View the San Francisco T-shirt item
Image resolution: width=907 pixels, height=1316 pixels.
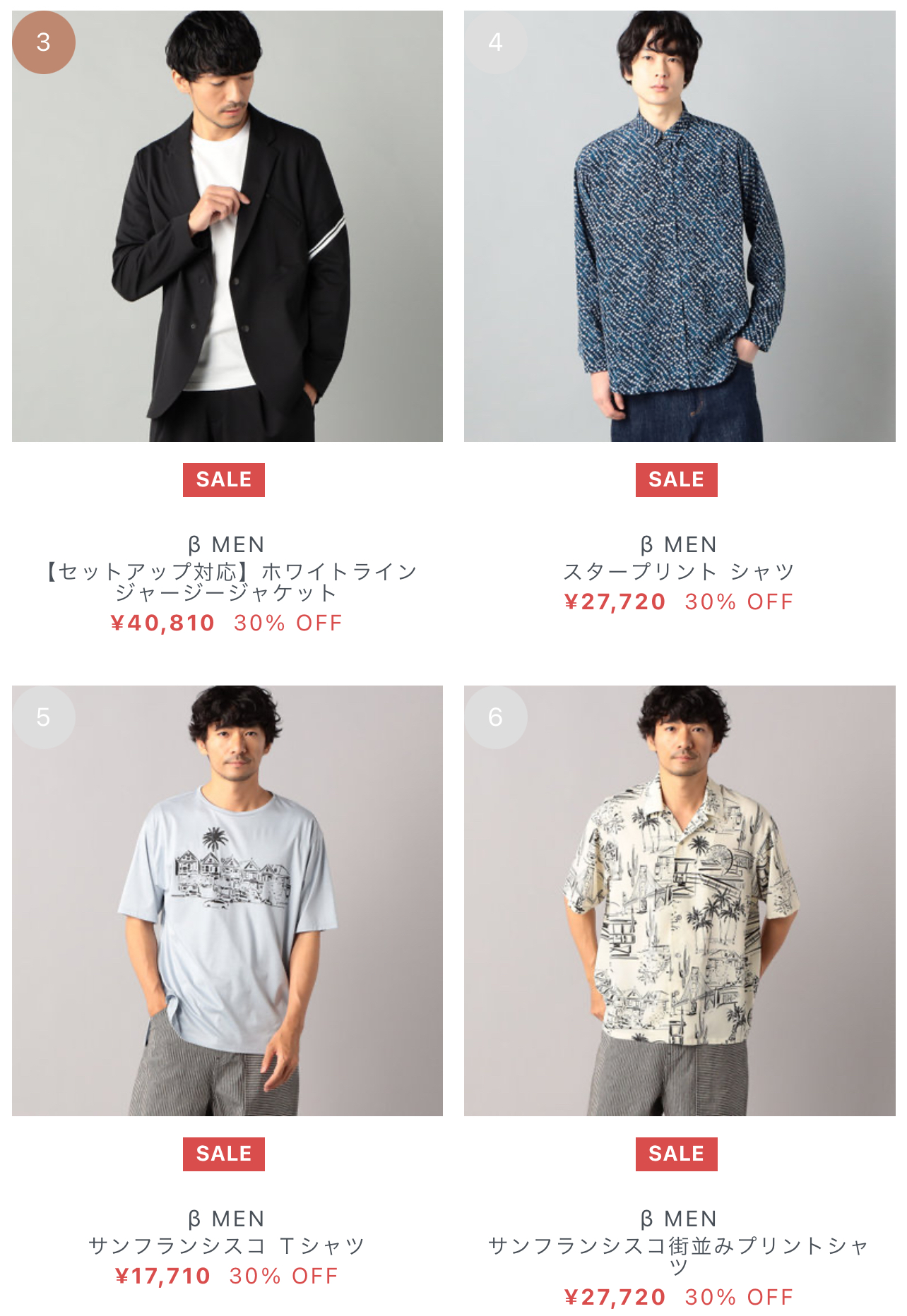pyautogui.click(x=227, y=901)
